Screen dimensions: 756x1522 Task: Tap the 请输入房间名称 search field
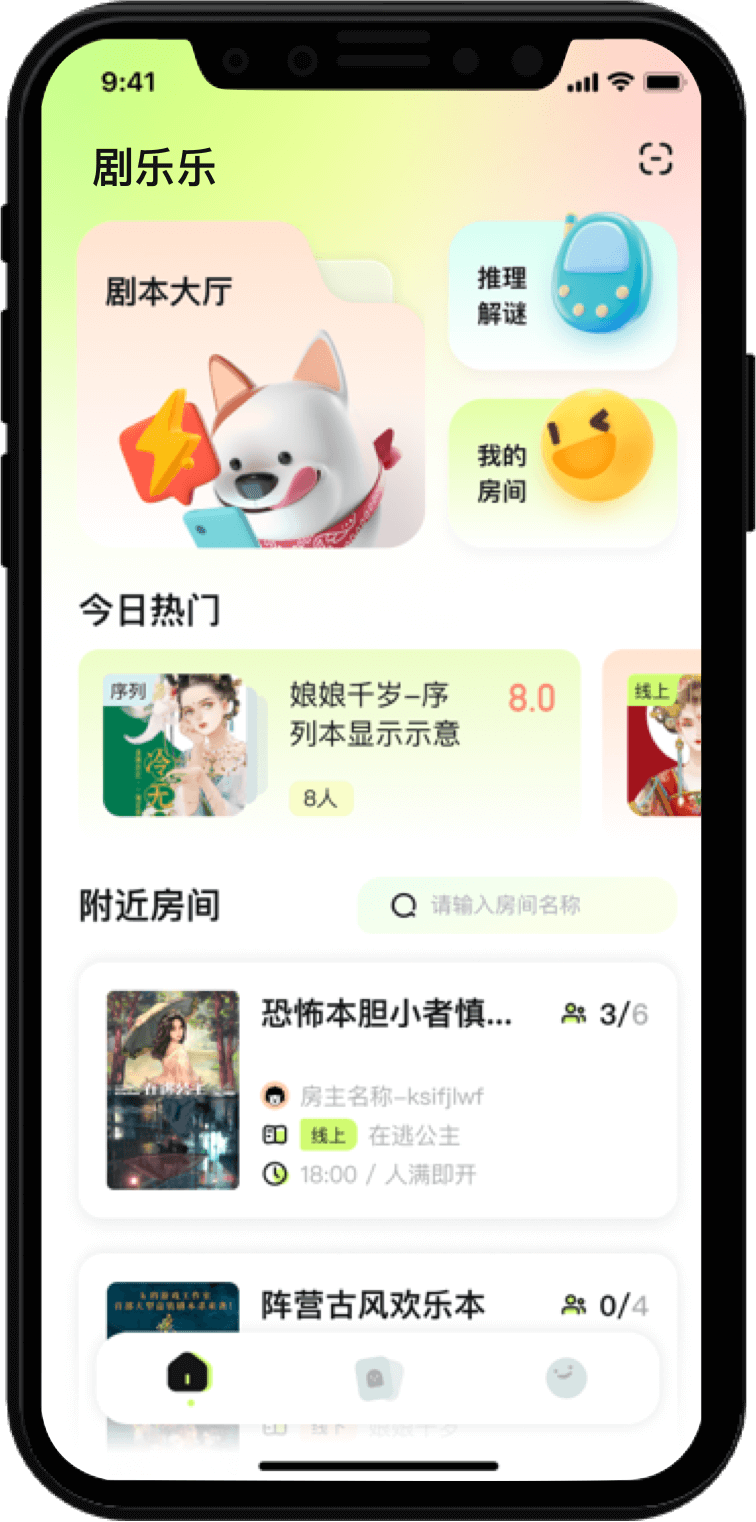pos(517,906)
